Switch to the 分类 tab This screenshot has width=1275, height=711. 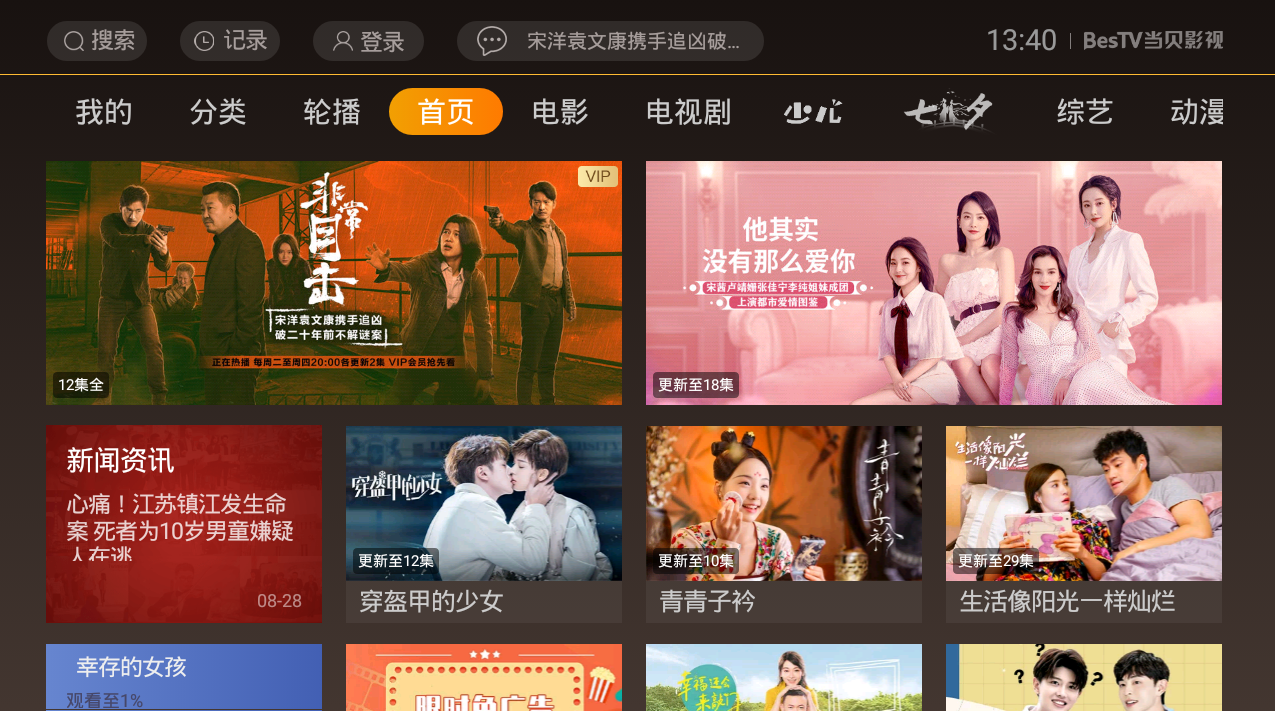click(x=218, y=112)
